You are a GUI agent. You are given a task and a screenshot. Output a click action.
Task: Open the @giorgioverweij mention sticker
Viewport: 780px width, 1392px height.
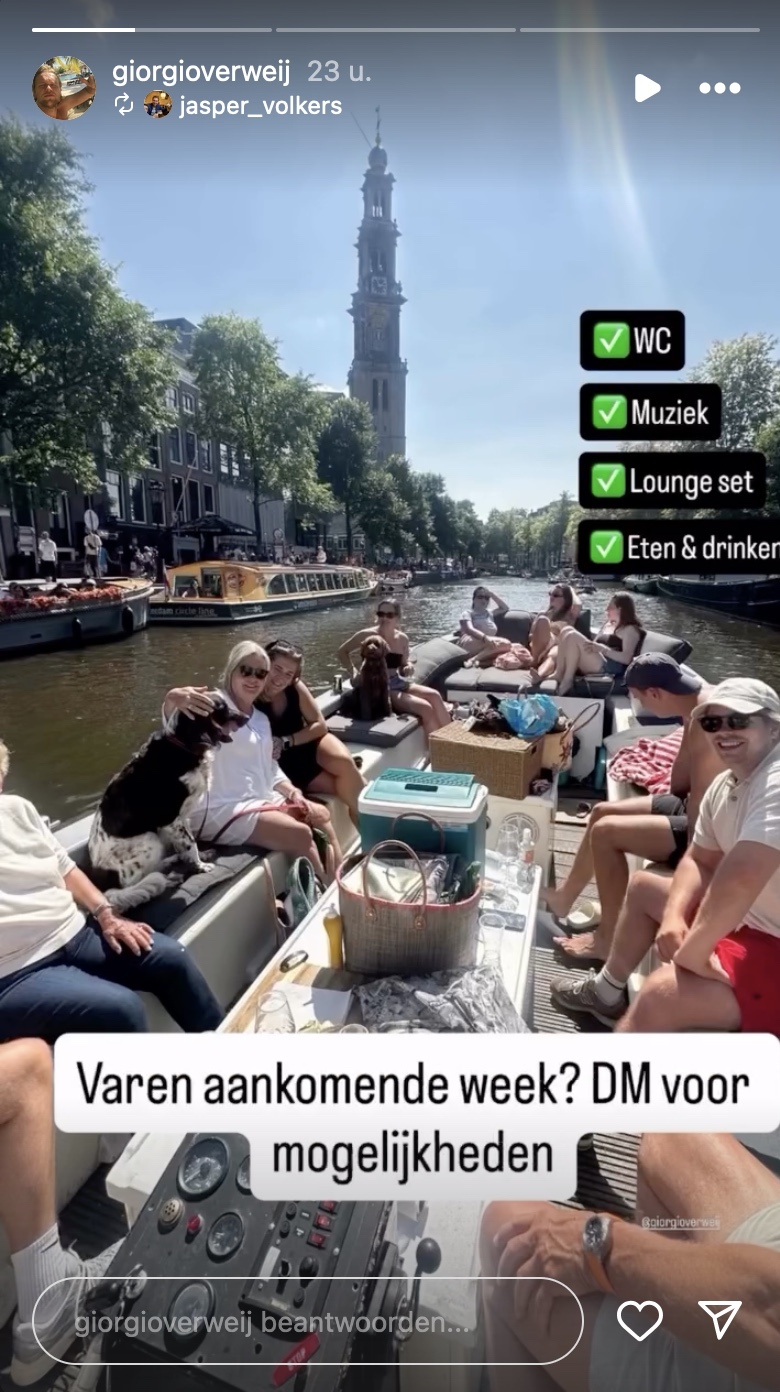point(680,1222)
